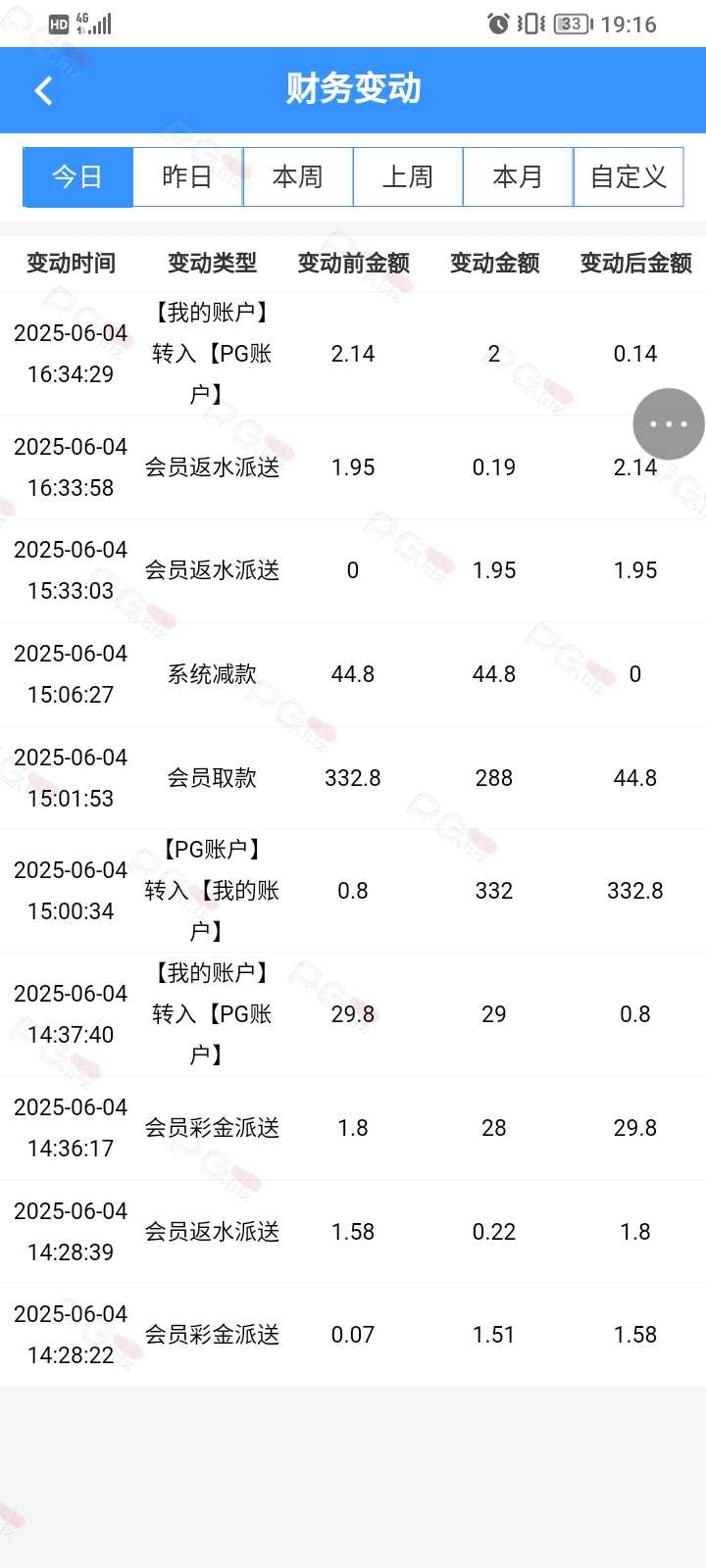View 本月 financial changes
The width and height of the screenshot is (706, 1568).
tap(518, 177)
